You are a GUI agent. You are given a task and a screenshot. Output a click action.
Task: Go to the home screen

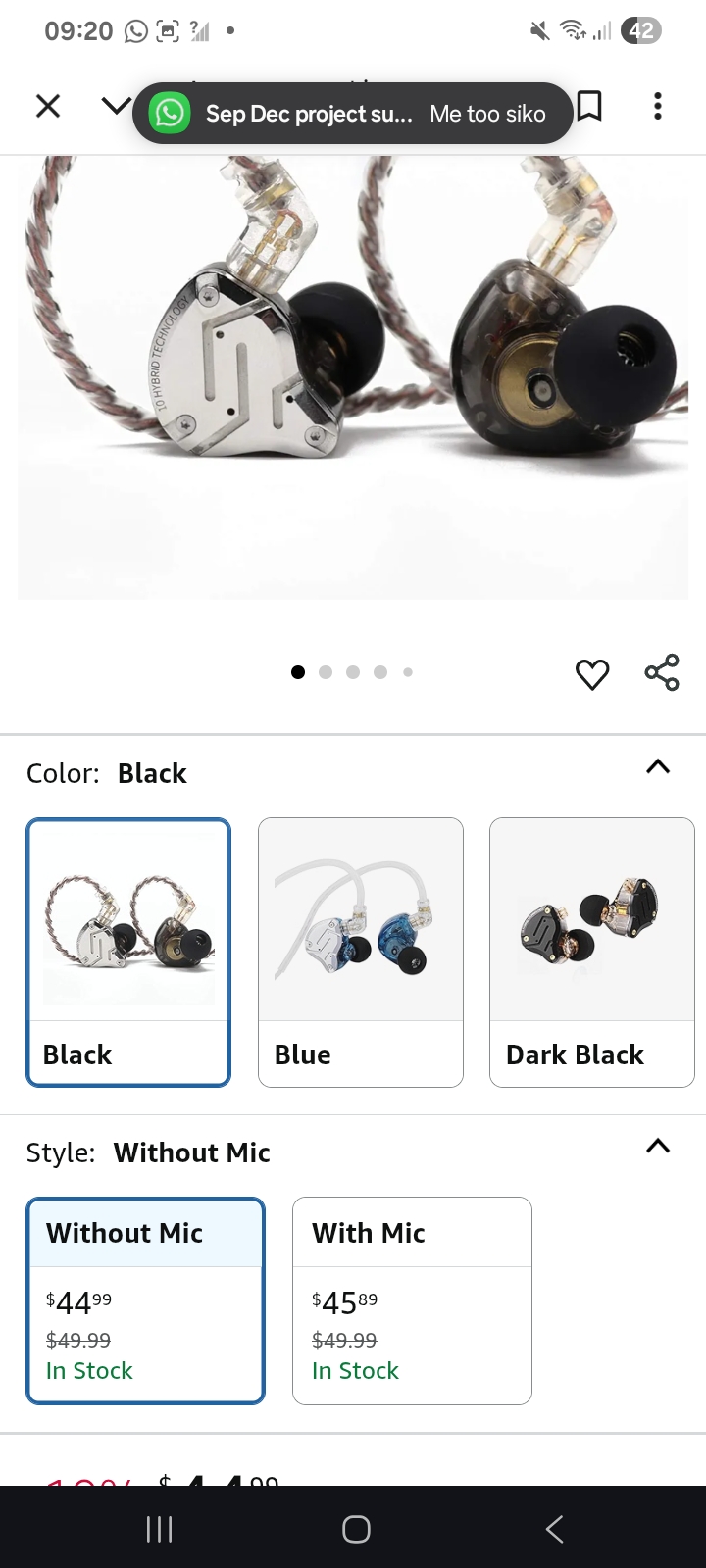pos(356,1529)
